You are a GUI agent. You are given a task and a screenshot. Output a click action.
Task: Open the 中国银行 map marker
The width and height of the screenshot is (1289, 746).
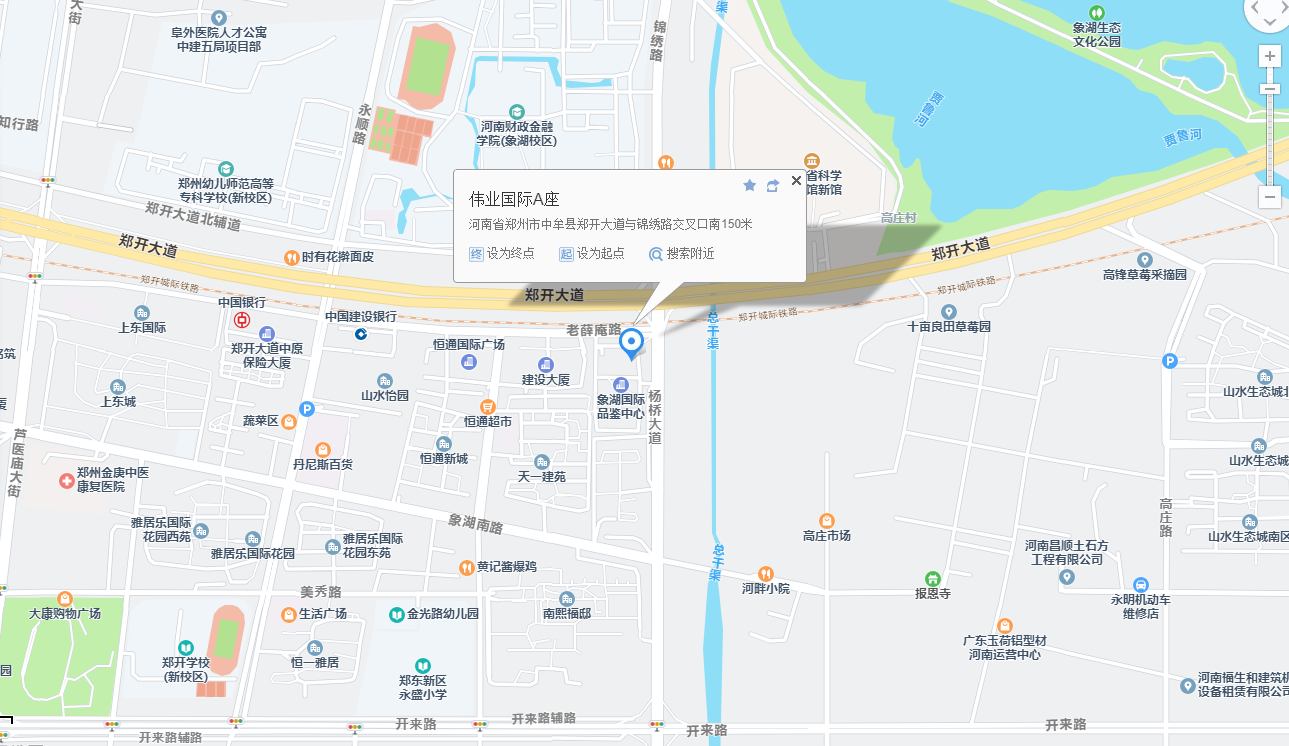(x=240, y=320)
